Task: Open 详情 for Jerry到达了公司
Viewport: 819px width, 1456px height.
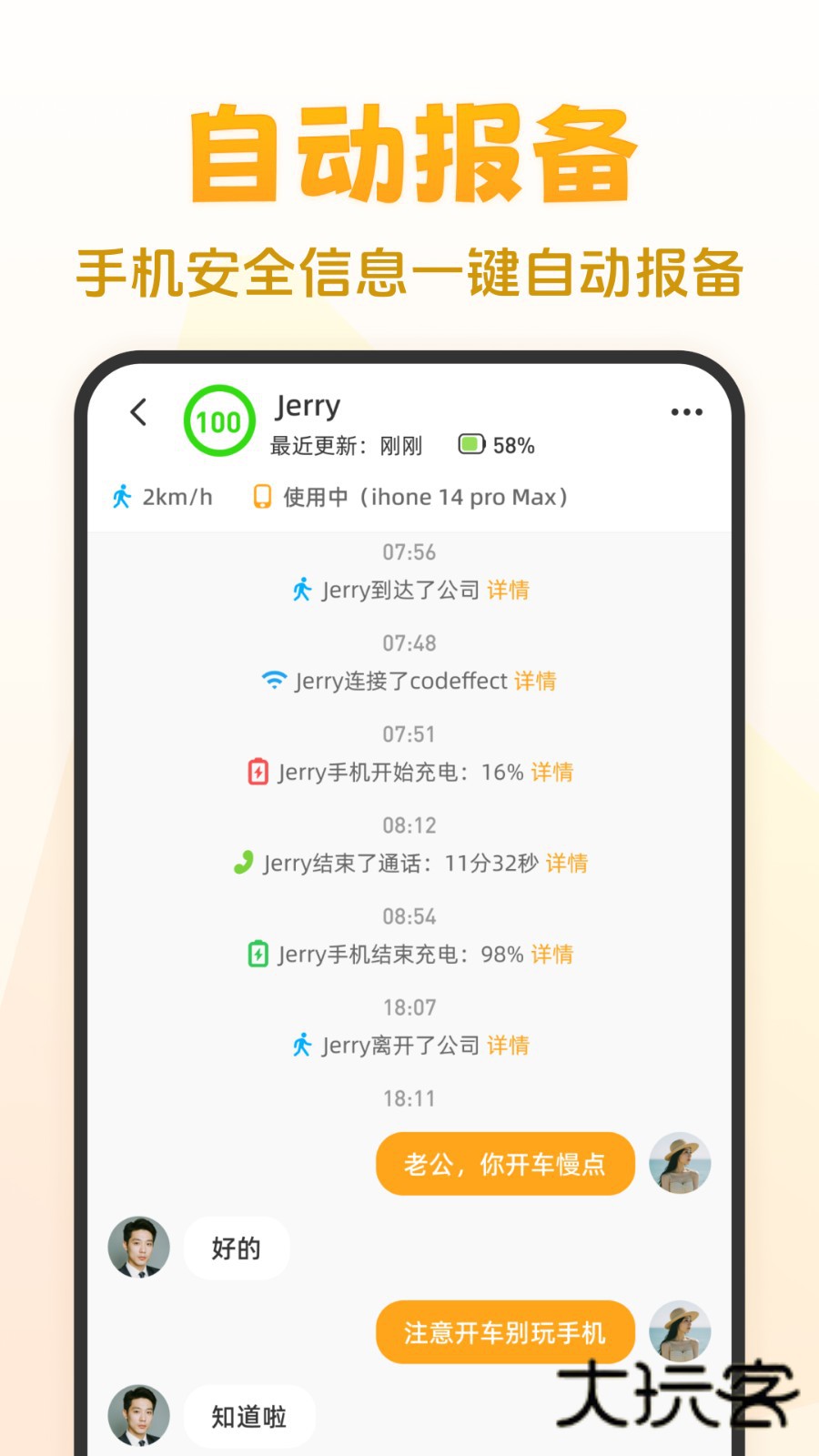Action: [x=508, y=590]
